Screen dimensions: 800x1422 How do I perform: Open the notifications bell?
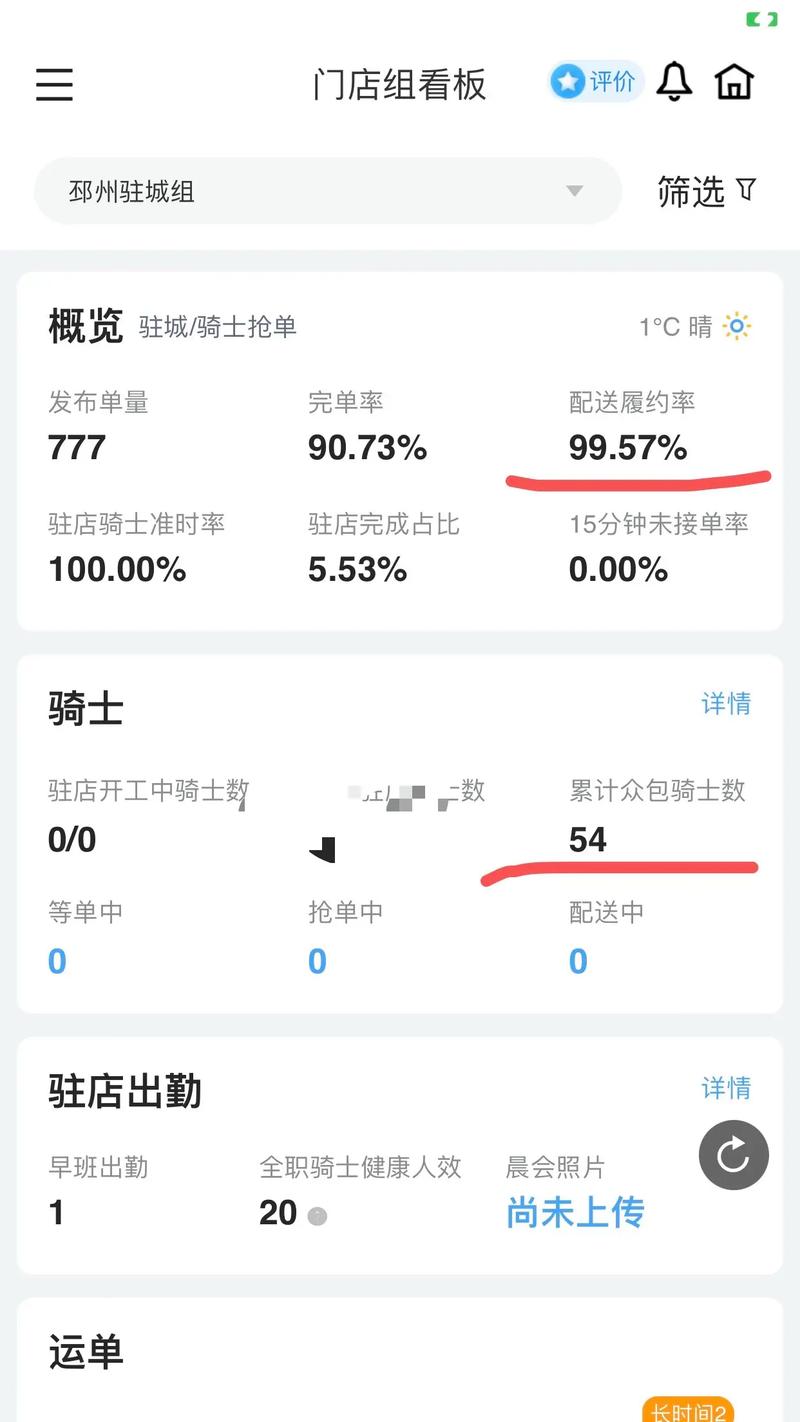point(674,82)
